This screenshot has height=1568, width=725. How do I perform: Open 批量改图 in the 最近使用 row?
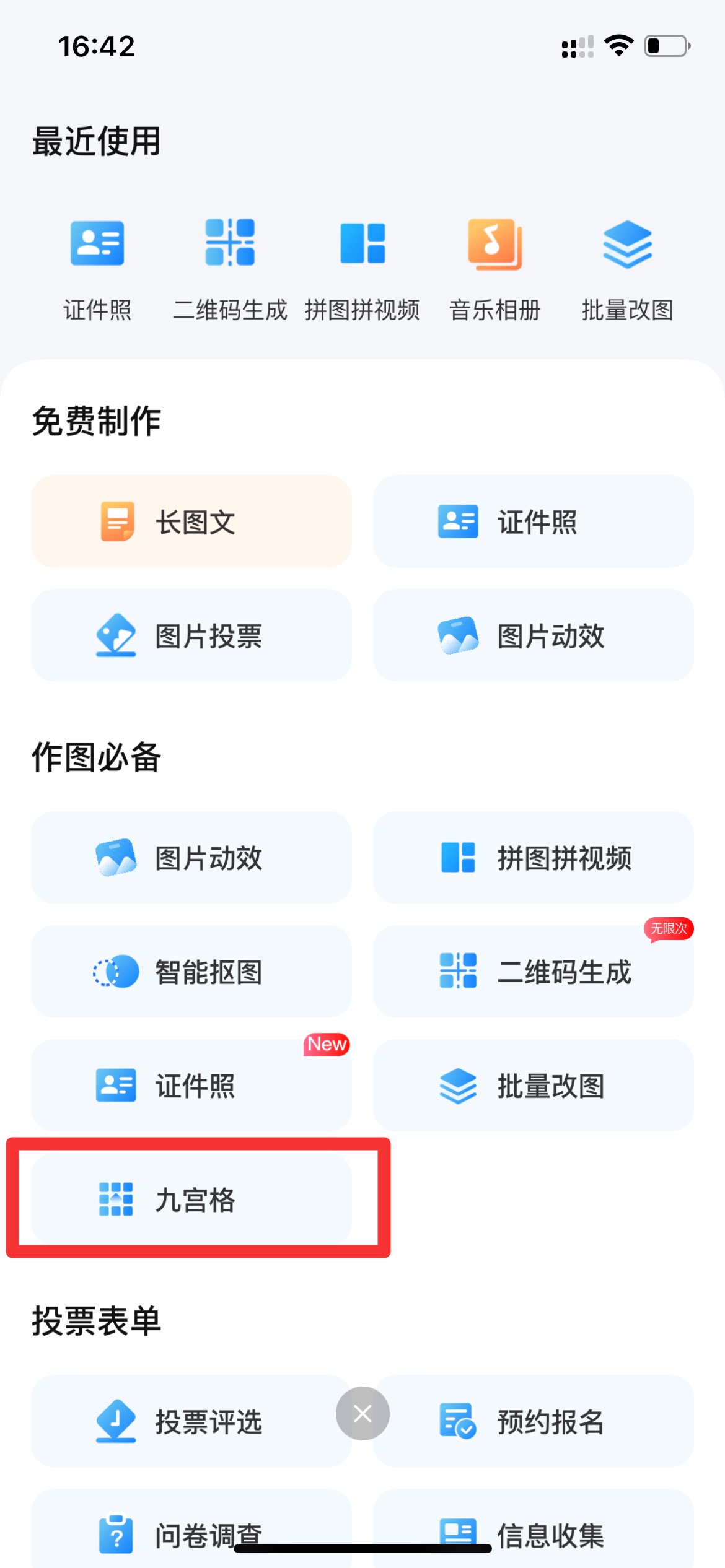pyautogui.click(x=627, y=268)
